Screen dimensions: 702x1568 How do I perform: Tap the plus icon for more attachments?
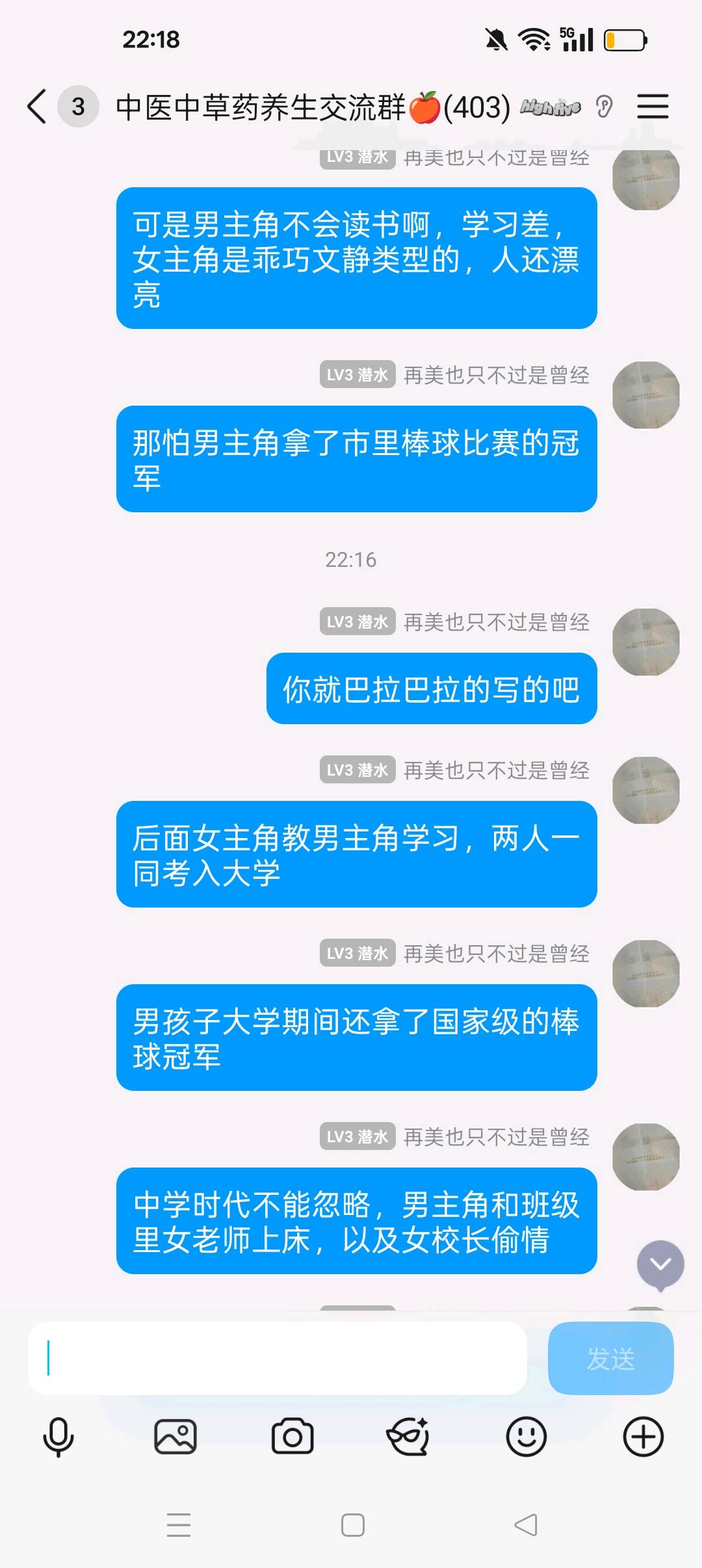(642, 1438)
